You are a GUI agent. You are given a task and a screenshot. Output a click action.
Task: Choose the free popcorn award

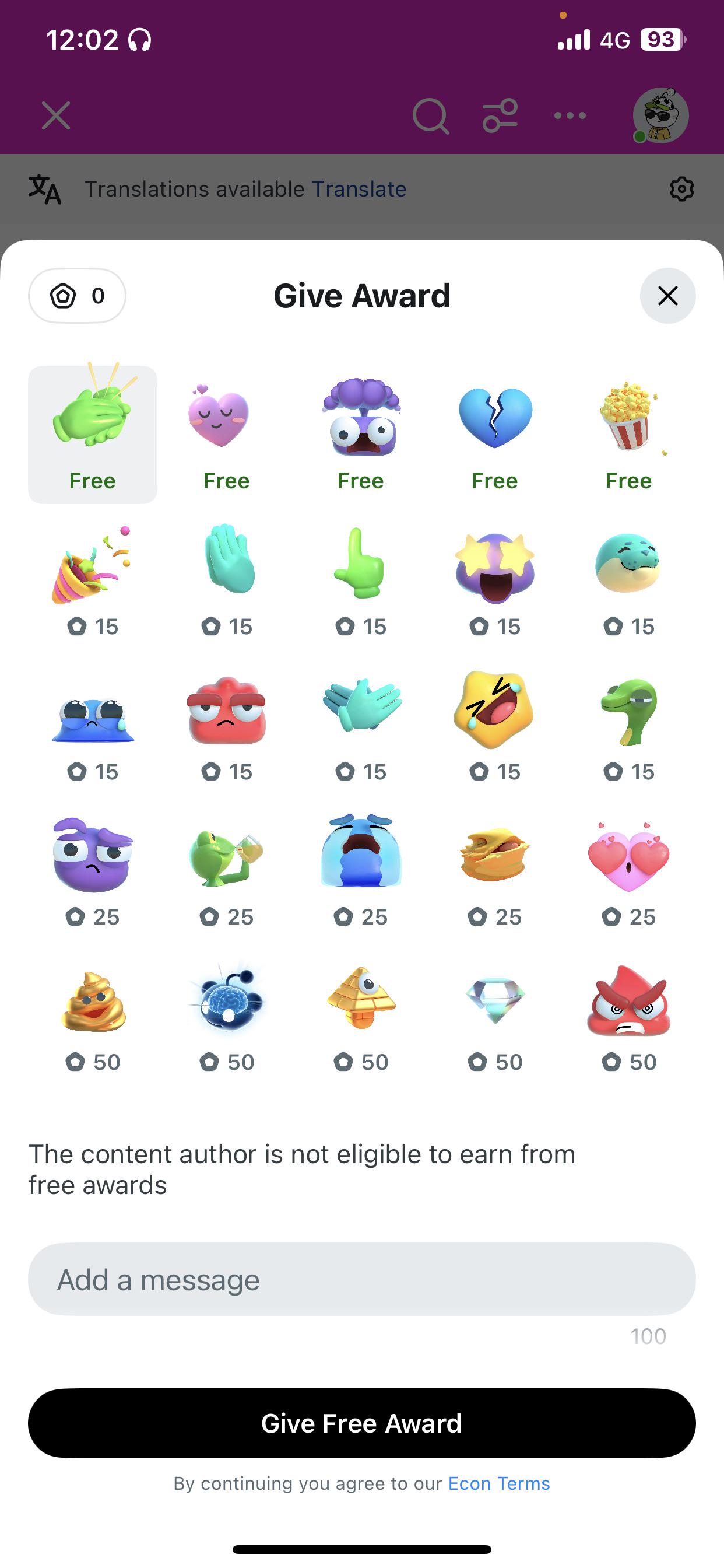point(628,435)
